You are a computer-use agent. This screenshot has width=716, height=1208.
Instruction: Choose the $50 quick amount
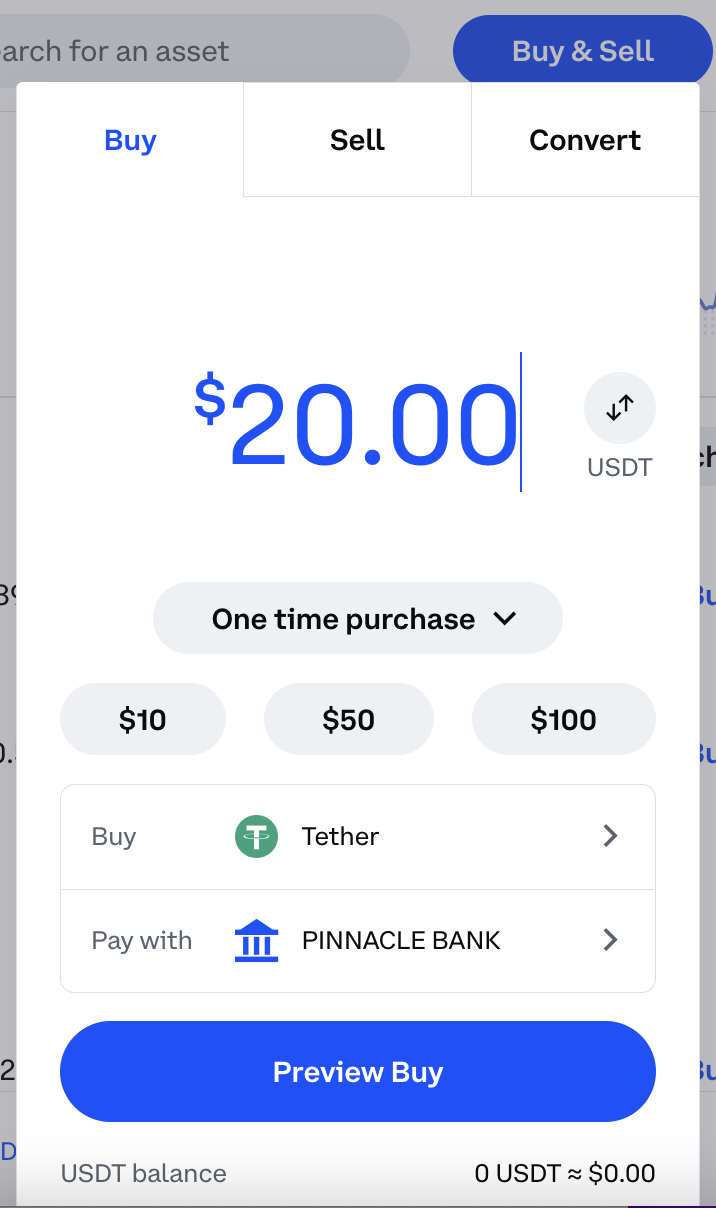[349, 719]
